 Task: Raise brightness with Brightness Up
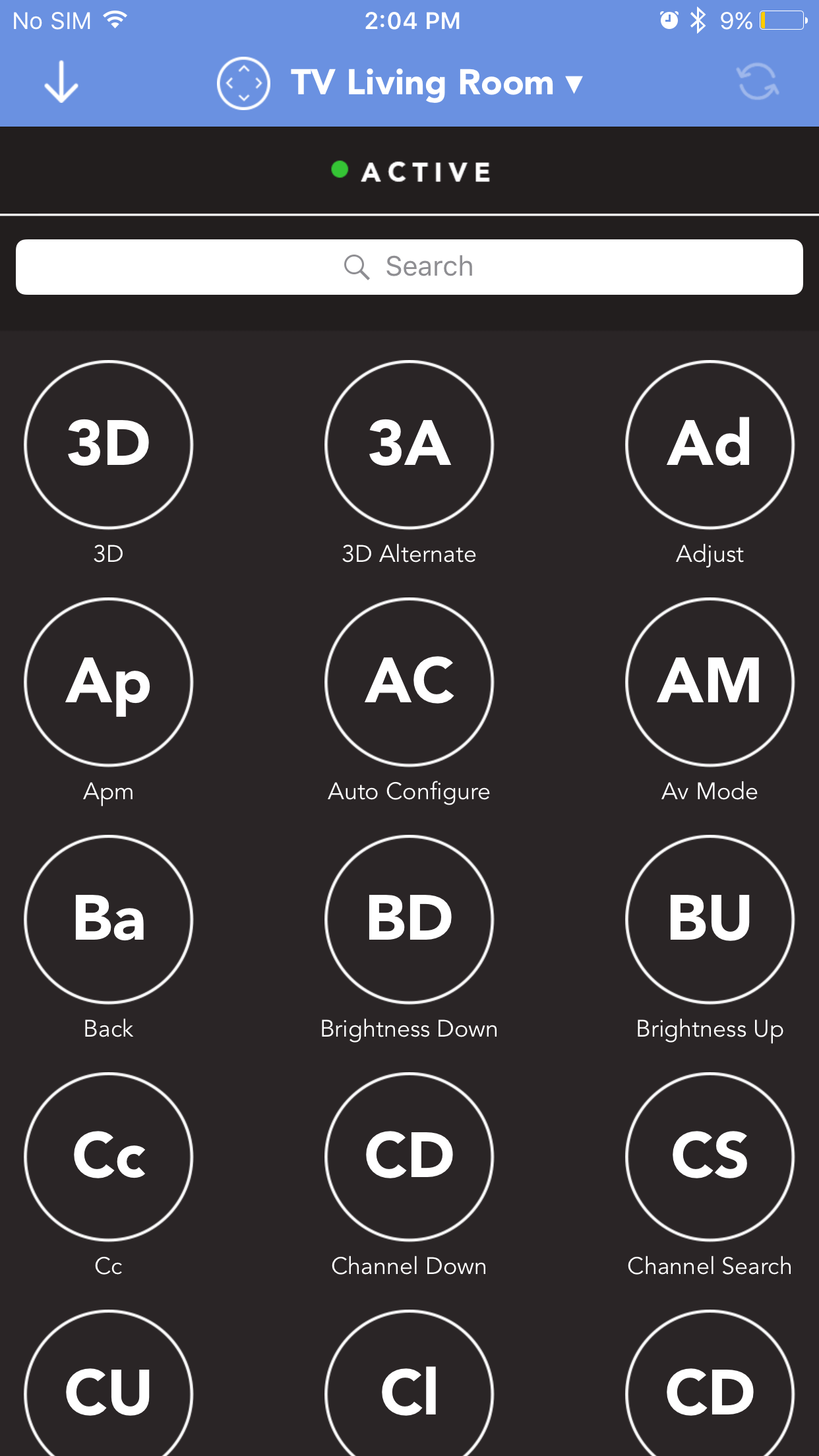[710, 919]
